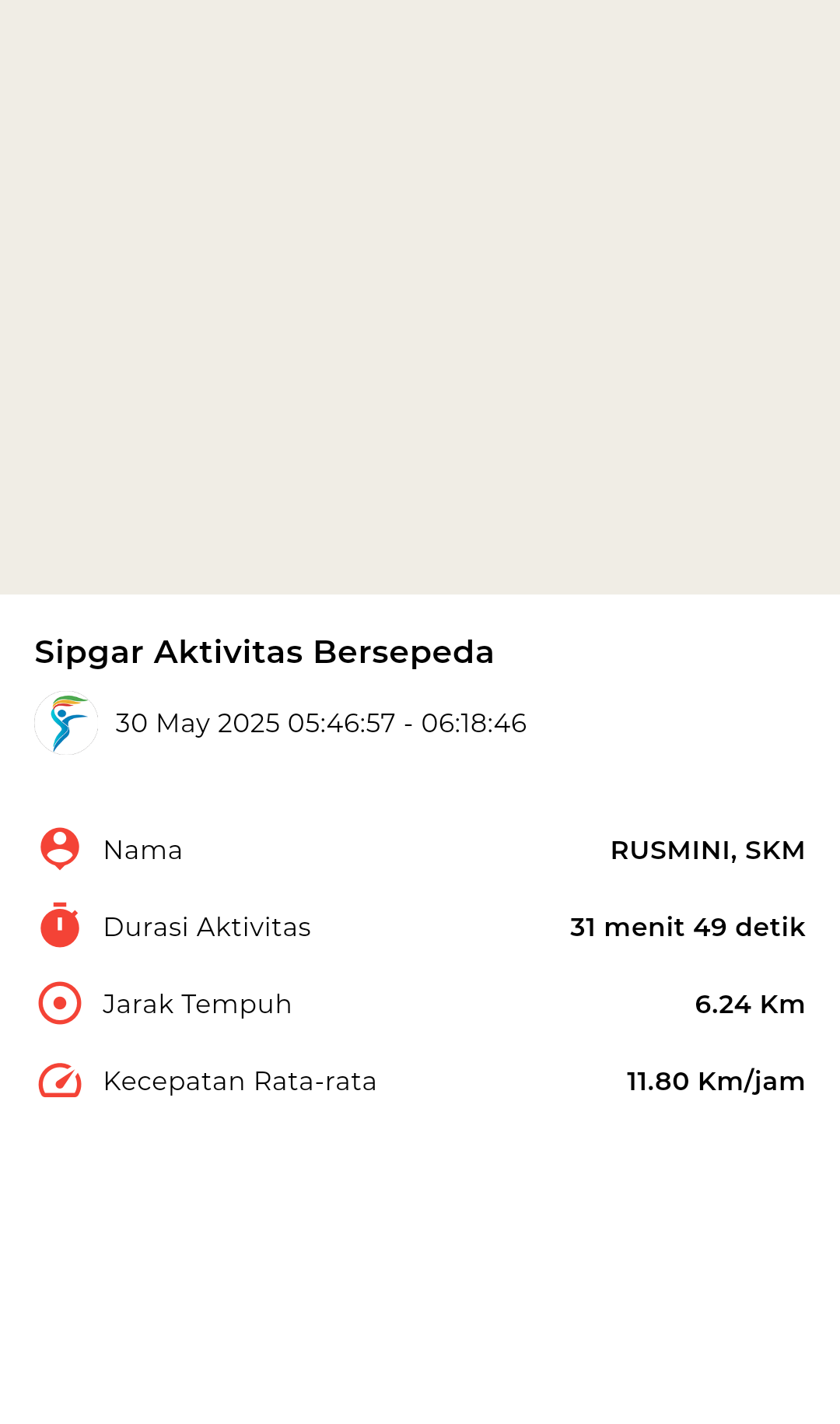
Task: Select the RUSMINI, SKM name value
Action: 709,849
